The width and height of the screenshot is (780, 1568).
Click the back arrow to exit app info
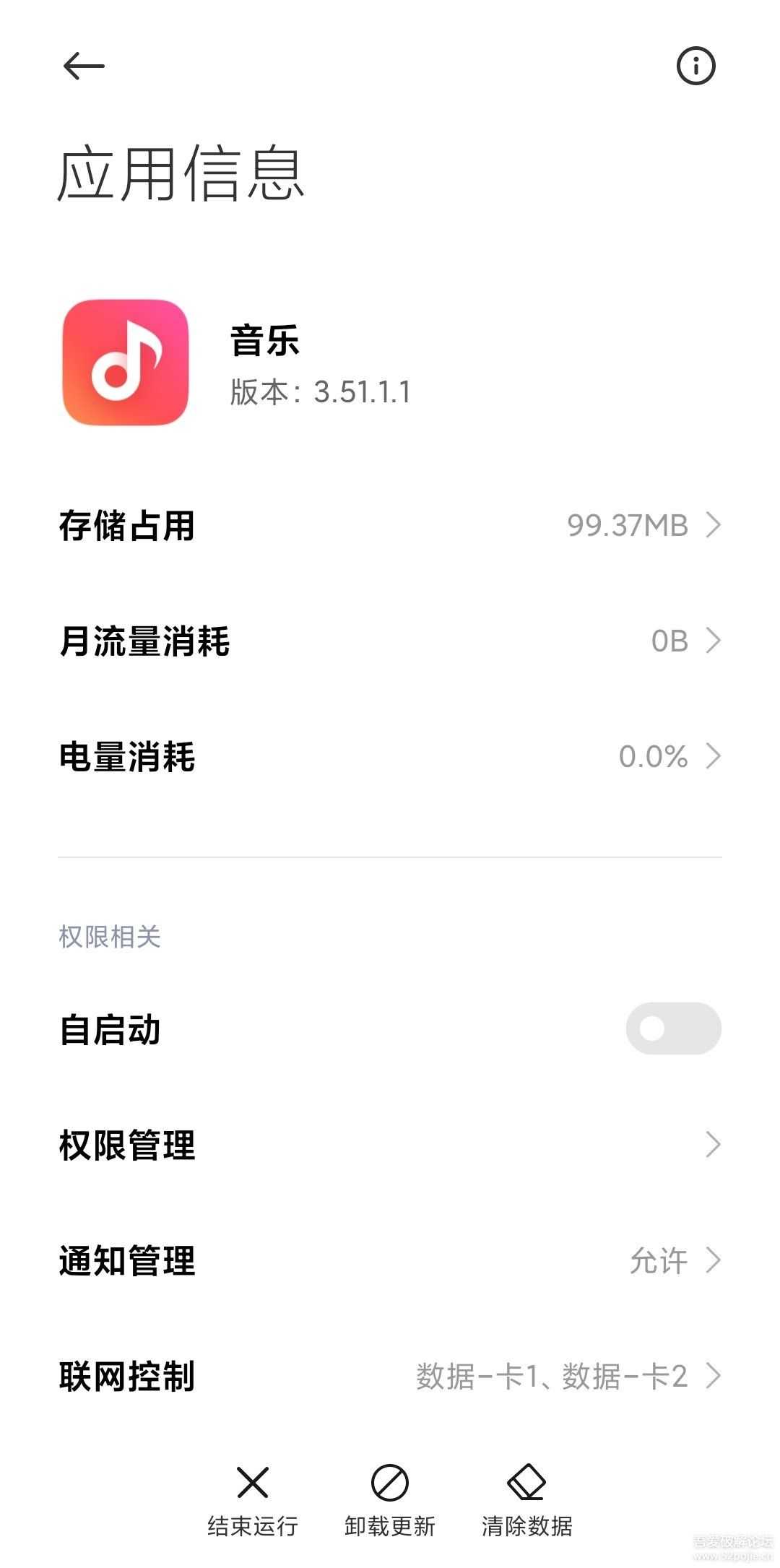pyautogui.click(x=82, y=66)
